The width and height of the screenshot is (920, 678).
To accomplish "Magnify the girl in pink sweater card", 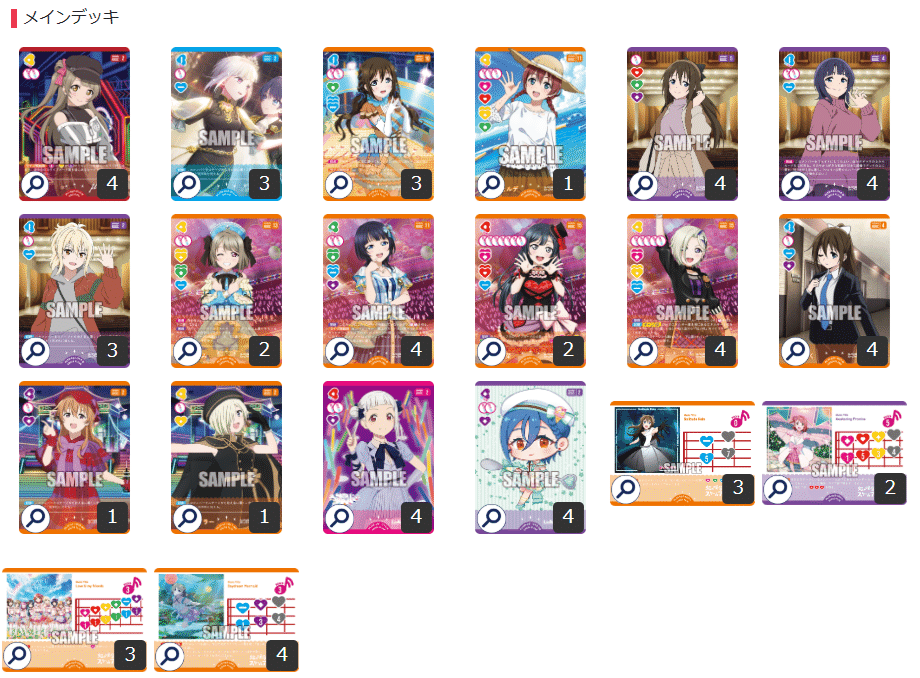I will (x=795, y=184).
